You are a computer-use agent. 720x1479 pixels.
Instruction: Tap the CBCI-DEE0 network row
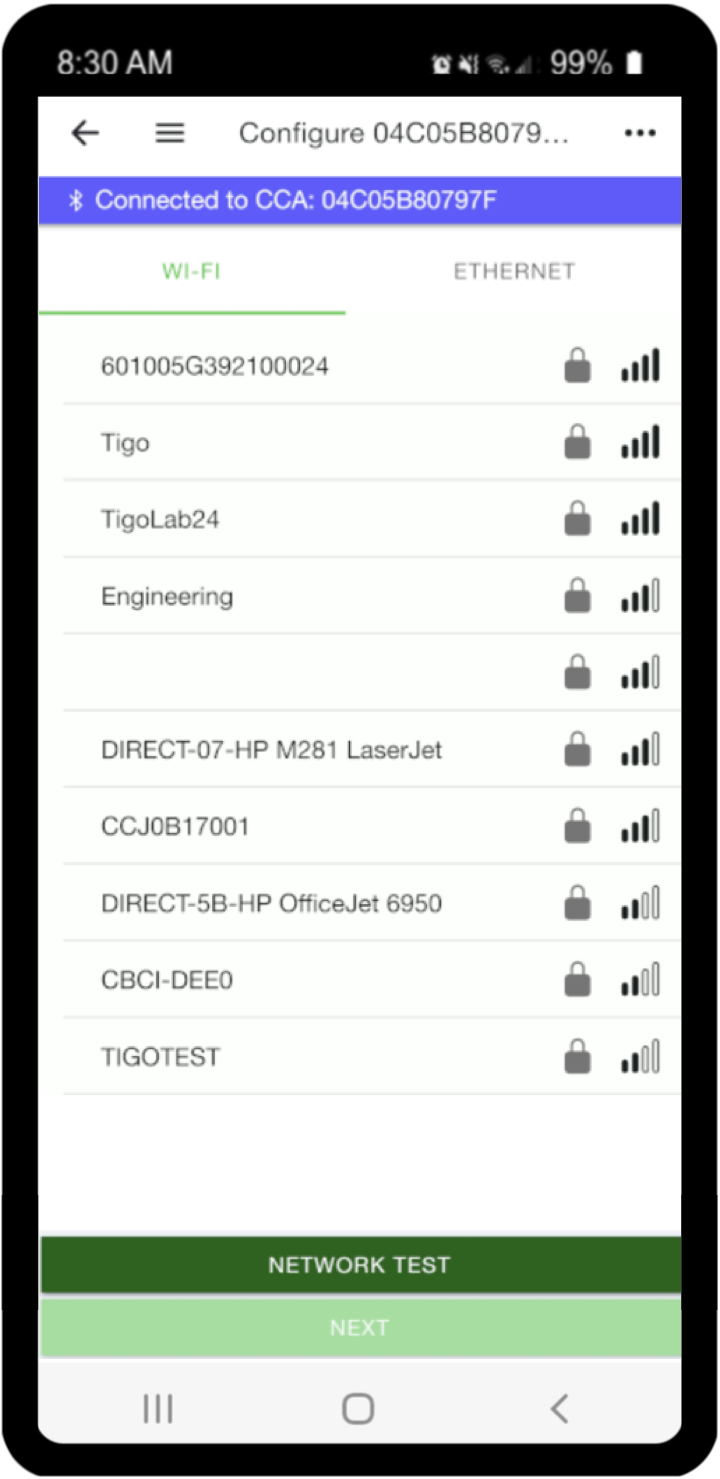coord(372,980)
